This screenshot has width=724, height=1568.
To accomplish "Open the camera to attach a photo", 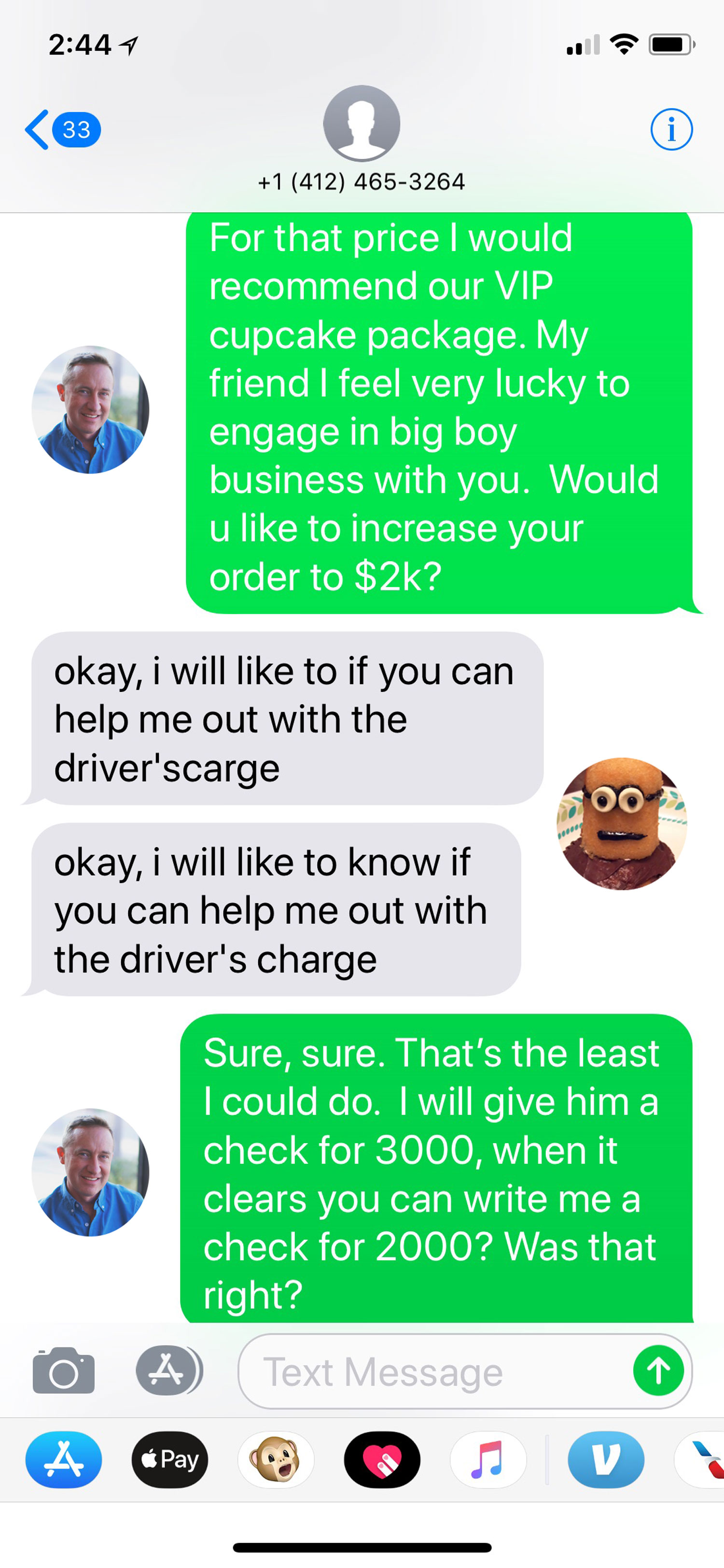I will point(63,1371).
